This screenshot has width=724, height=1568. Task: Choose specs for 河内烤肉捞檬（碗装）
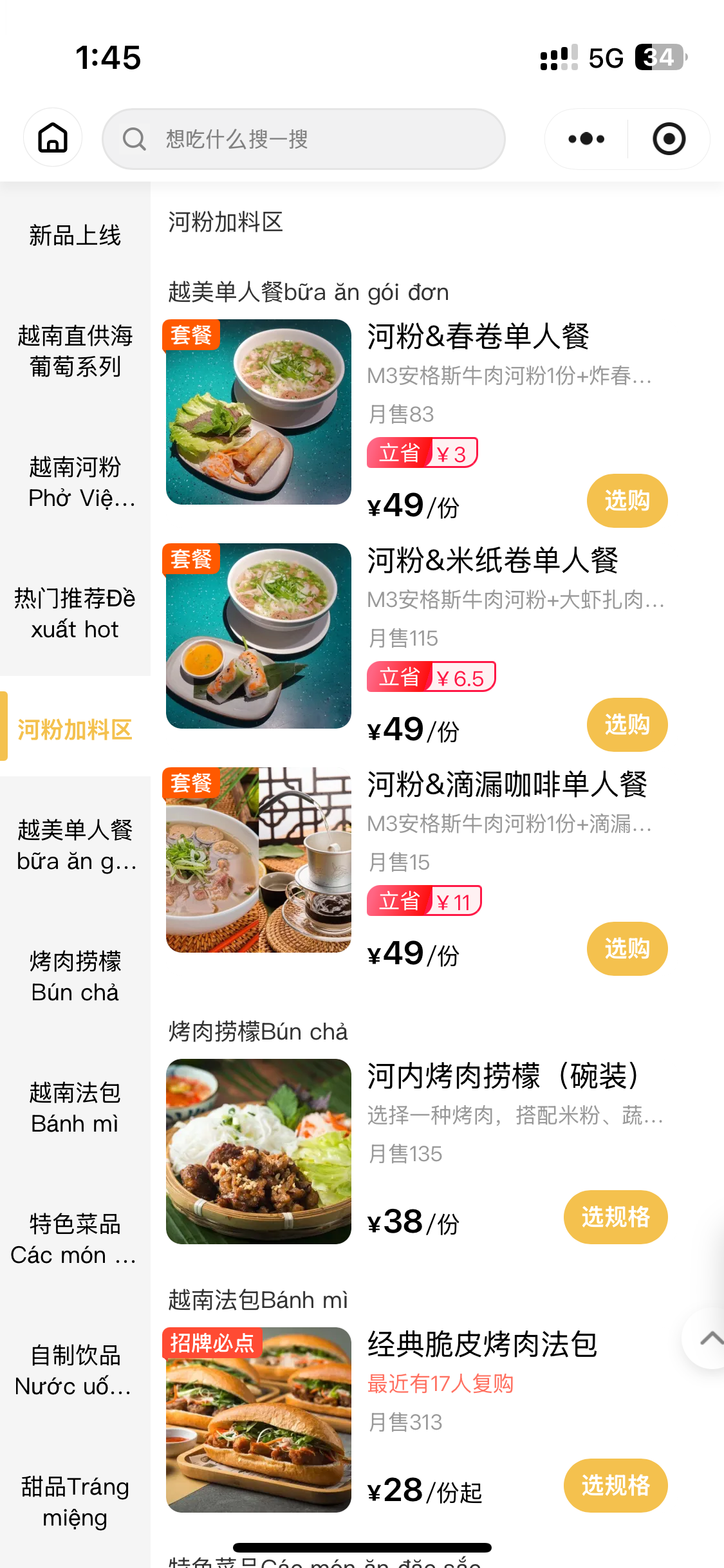[x=615, y=1217]
